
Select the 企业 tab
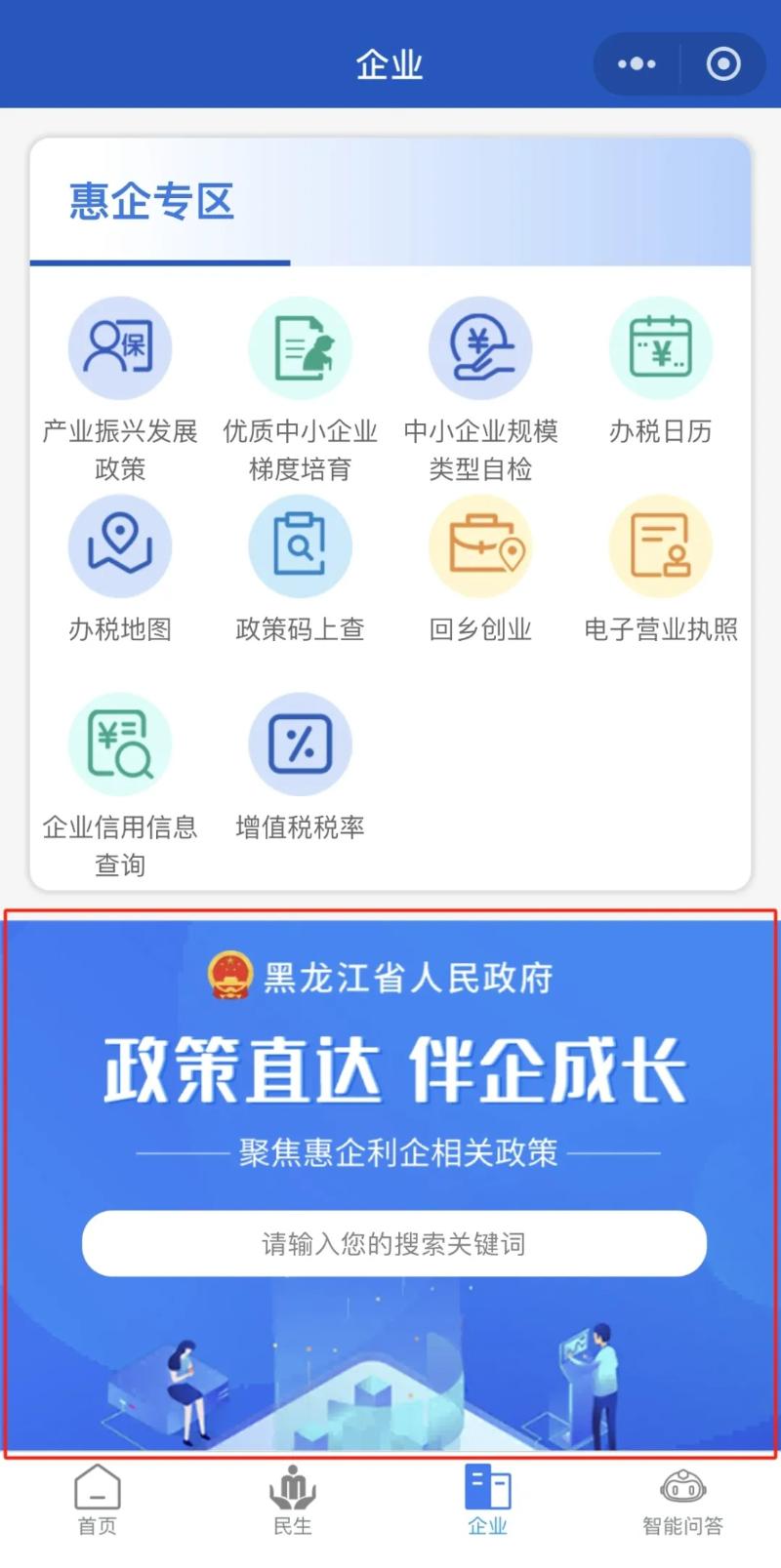(487, 1500)
